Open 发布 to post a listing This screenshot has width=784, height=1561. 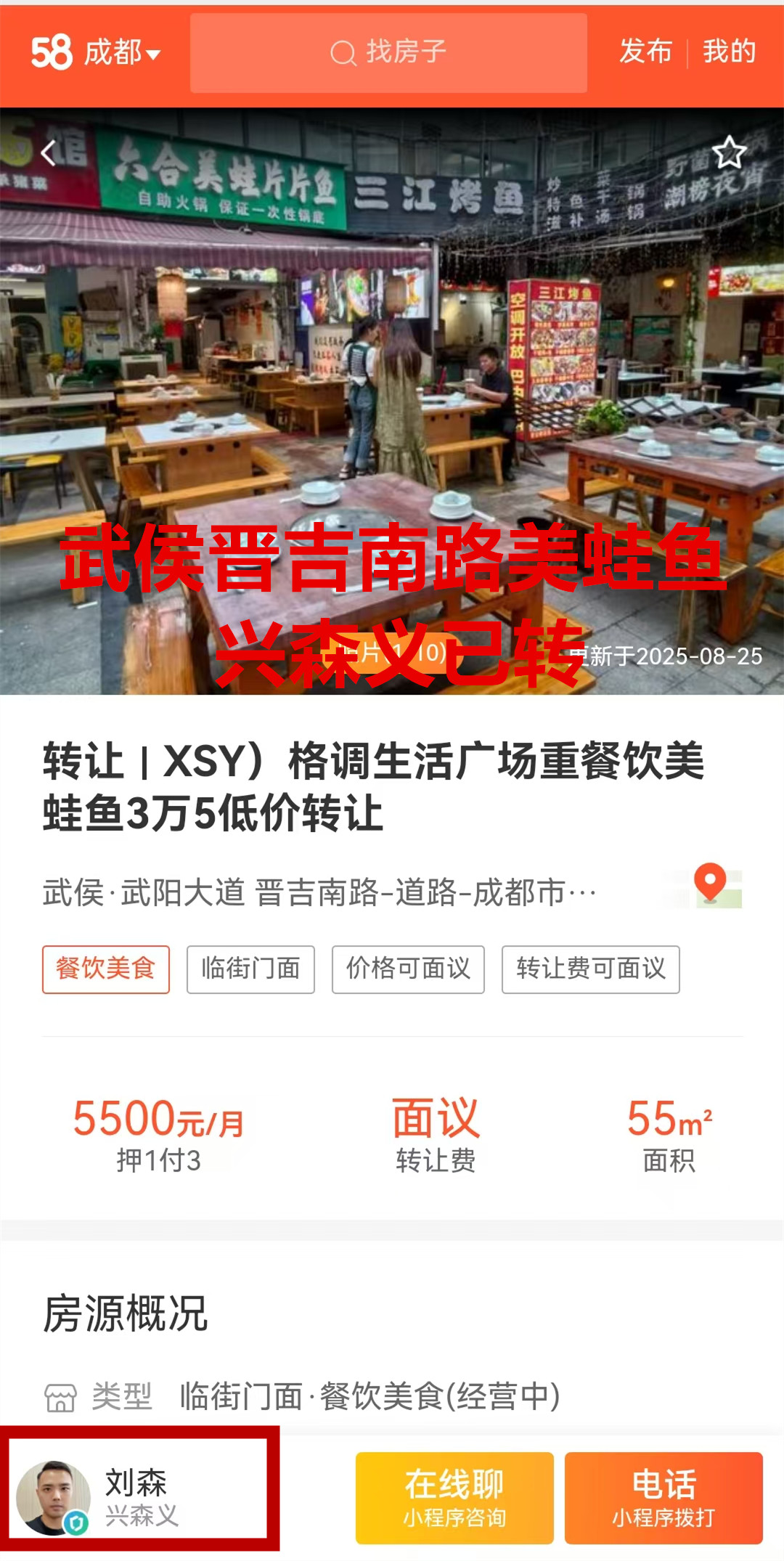tap(645, 52)
